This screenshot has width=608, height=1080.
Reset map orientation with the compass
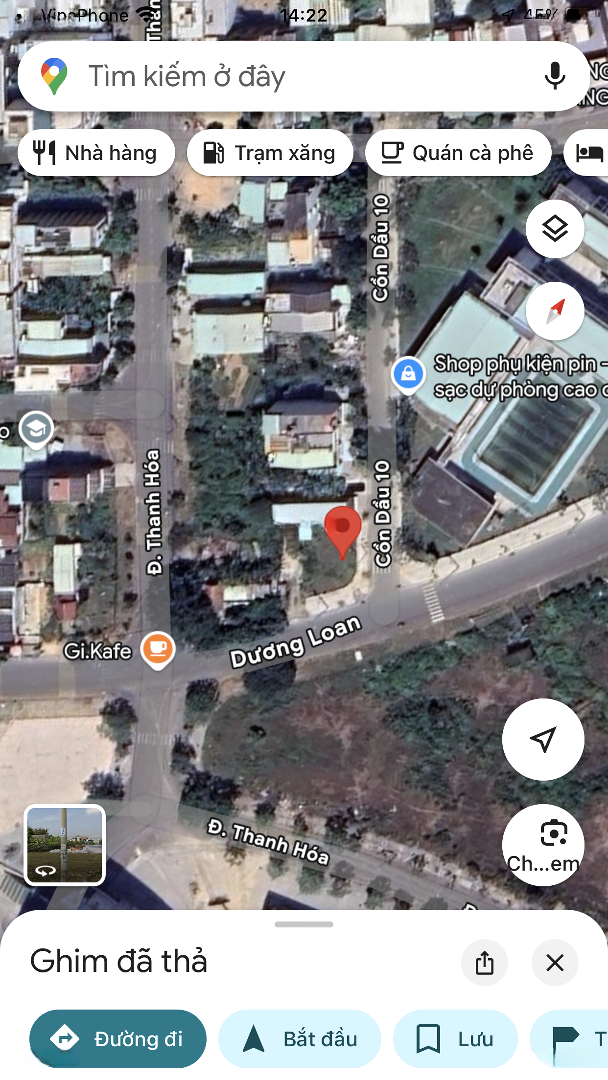(x=555, y=311)
